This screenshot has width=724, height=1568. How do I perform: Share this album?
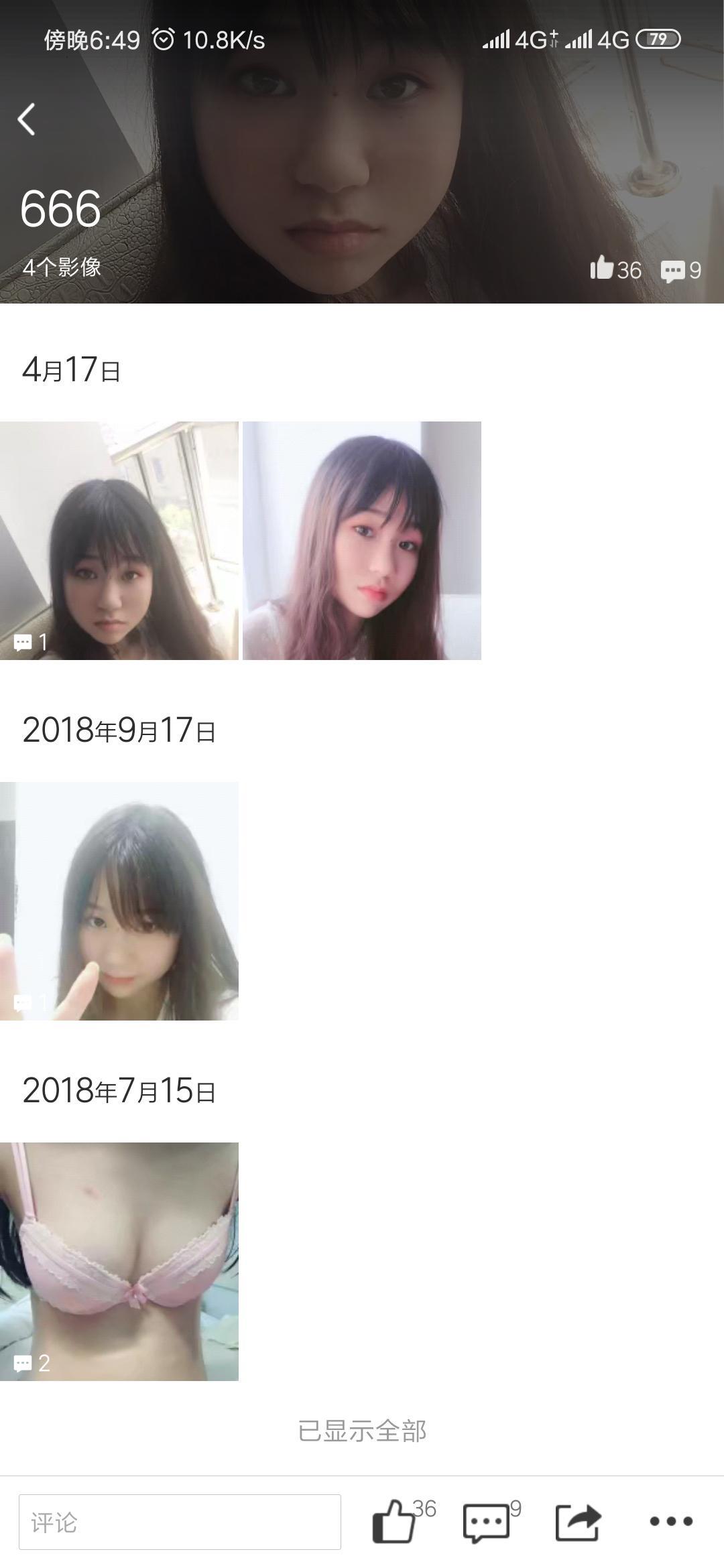pyautogui.click(x=578, y=1522)
